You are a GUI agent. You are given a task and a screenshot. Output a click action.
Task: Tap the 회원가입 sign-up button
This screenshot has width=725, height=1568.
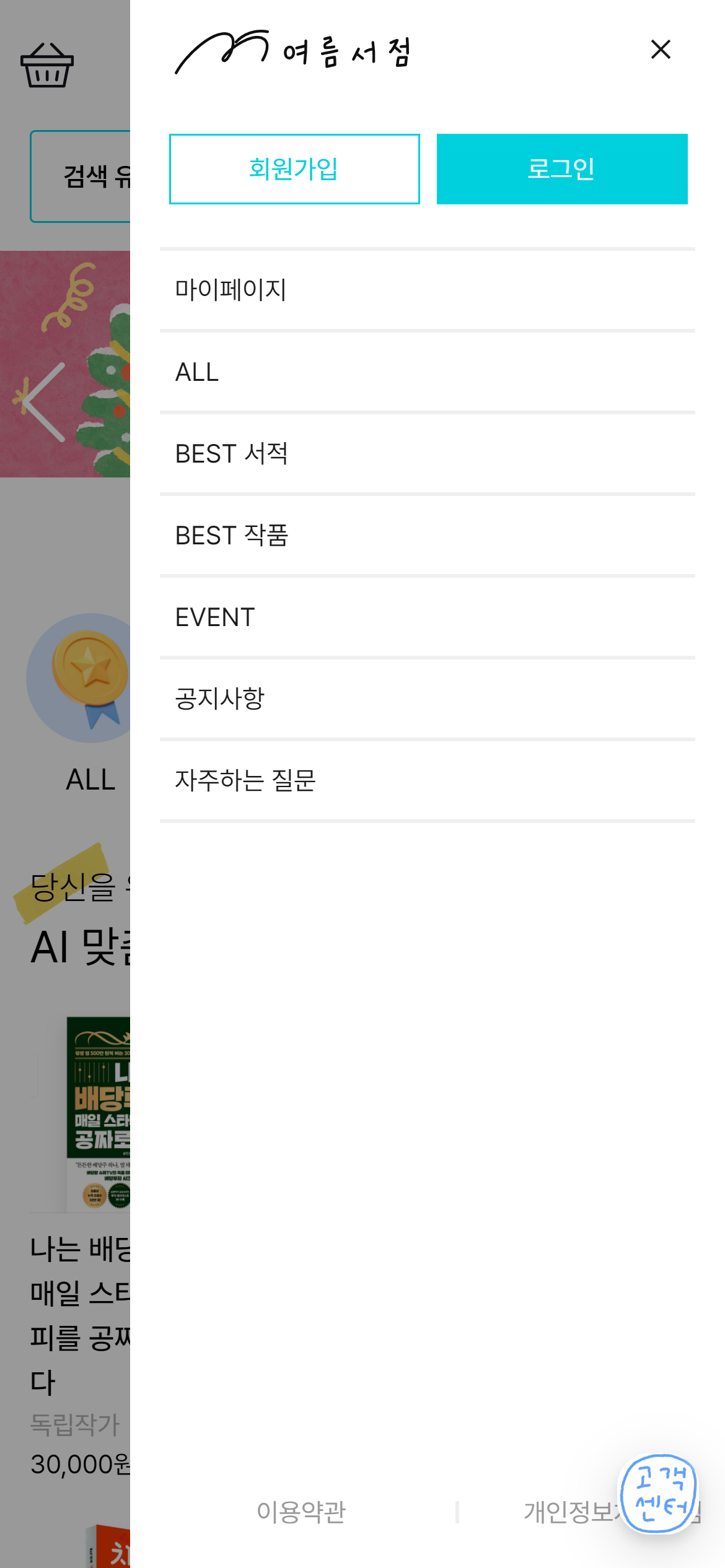tap(294, 169)
